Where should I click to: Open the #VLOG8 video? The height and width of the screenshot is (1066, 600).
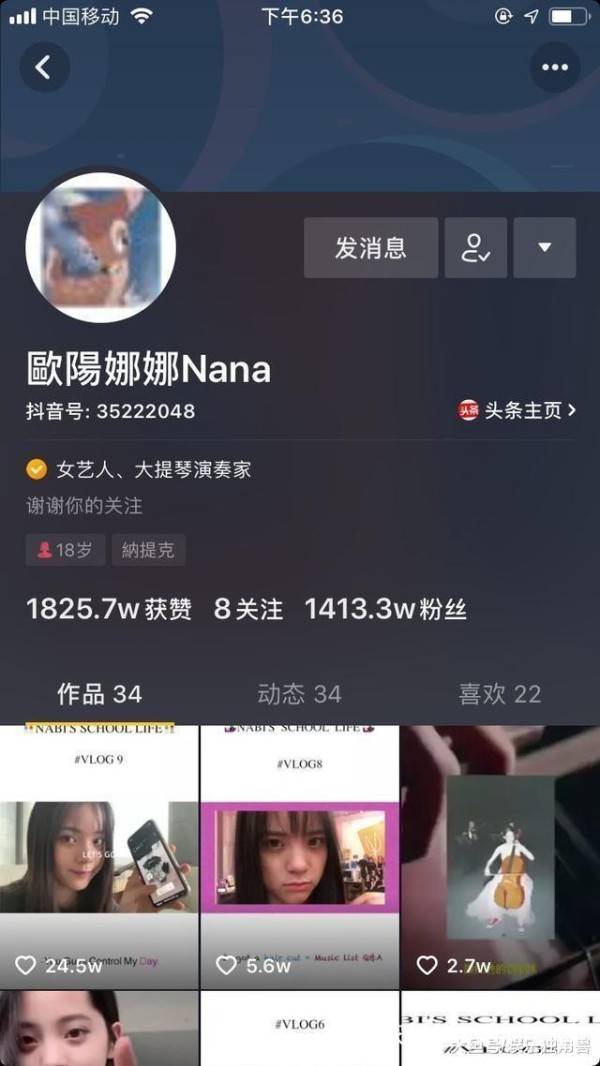[300, 857]
